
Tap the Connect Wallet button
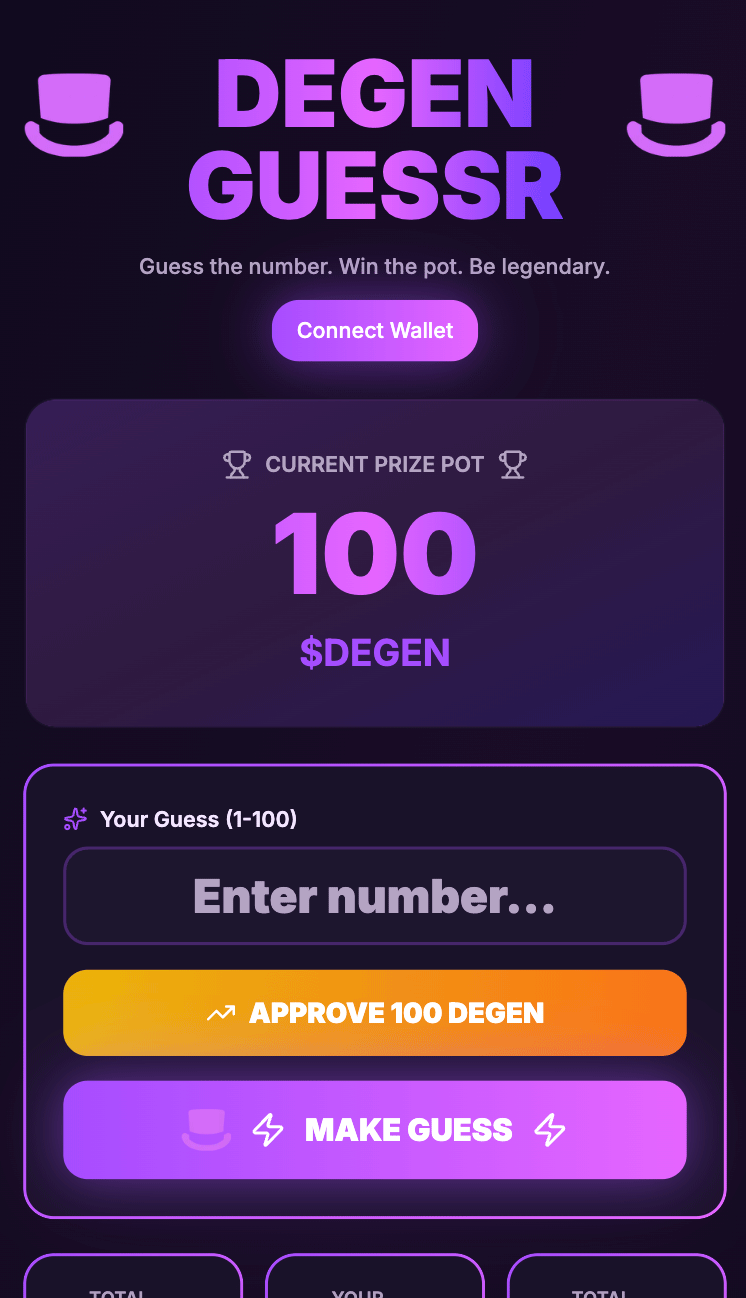pos(374,330)
